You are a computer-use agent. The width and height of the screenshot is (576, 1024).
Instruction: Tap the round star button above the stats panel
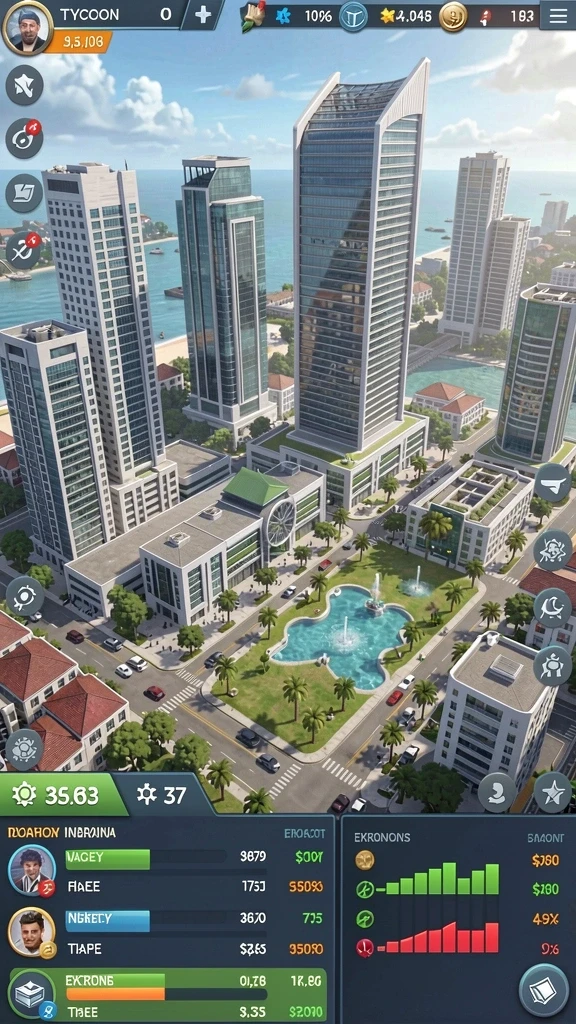[x=552, y=792]
